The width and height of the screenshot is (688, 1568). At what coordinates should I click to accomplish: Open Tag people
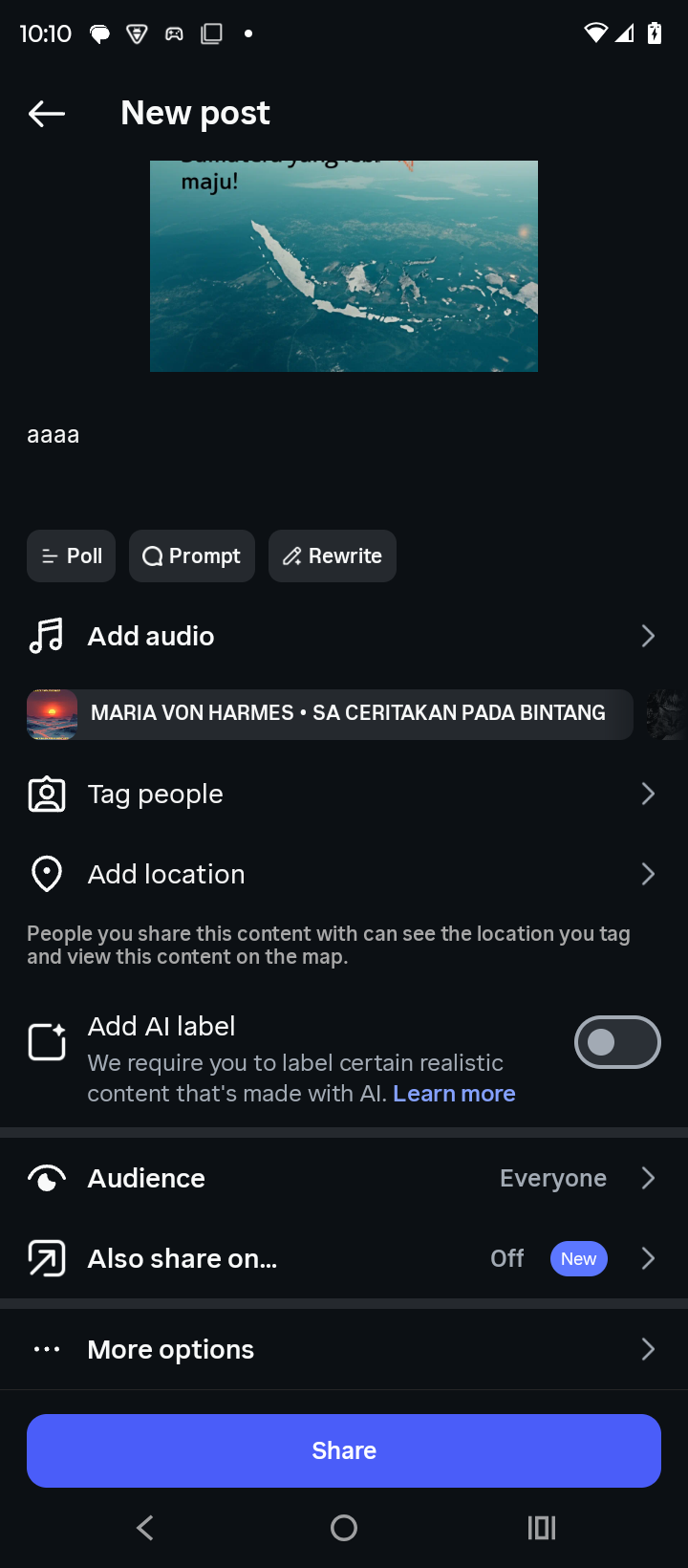click(344, 795)
